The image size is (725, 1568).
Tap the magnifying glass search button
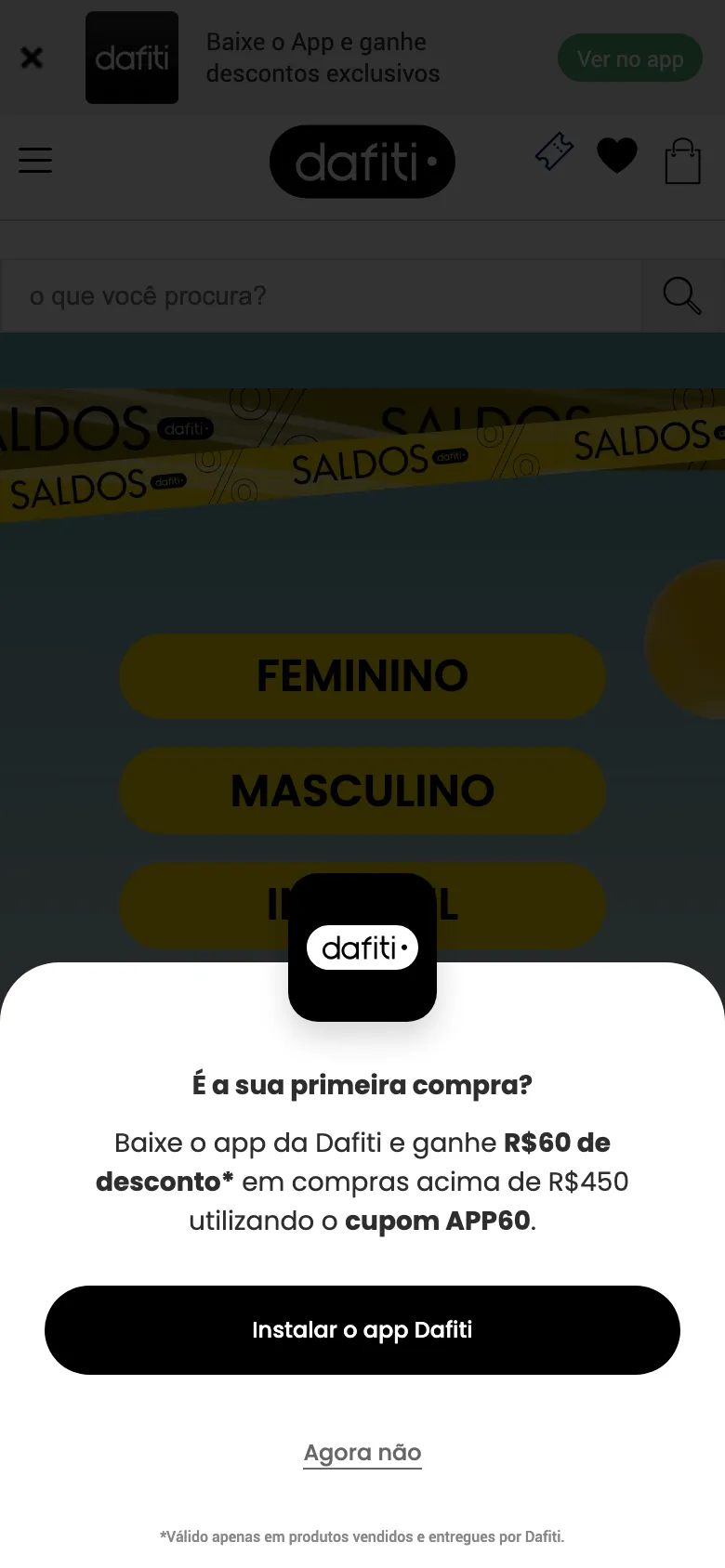[682, 295]
